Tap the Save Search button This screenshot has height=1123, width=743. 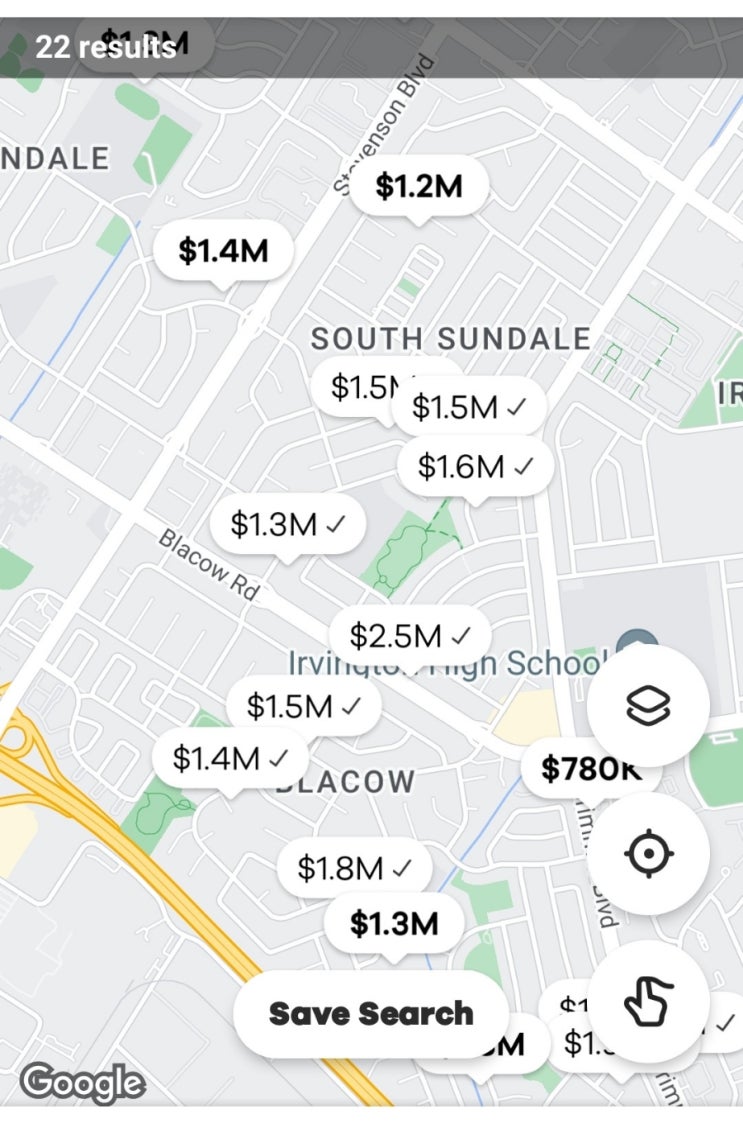click(370, 1013)
